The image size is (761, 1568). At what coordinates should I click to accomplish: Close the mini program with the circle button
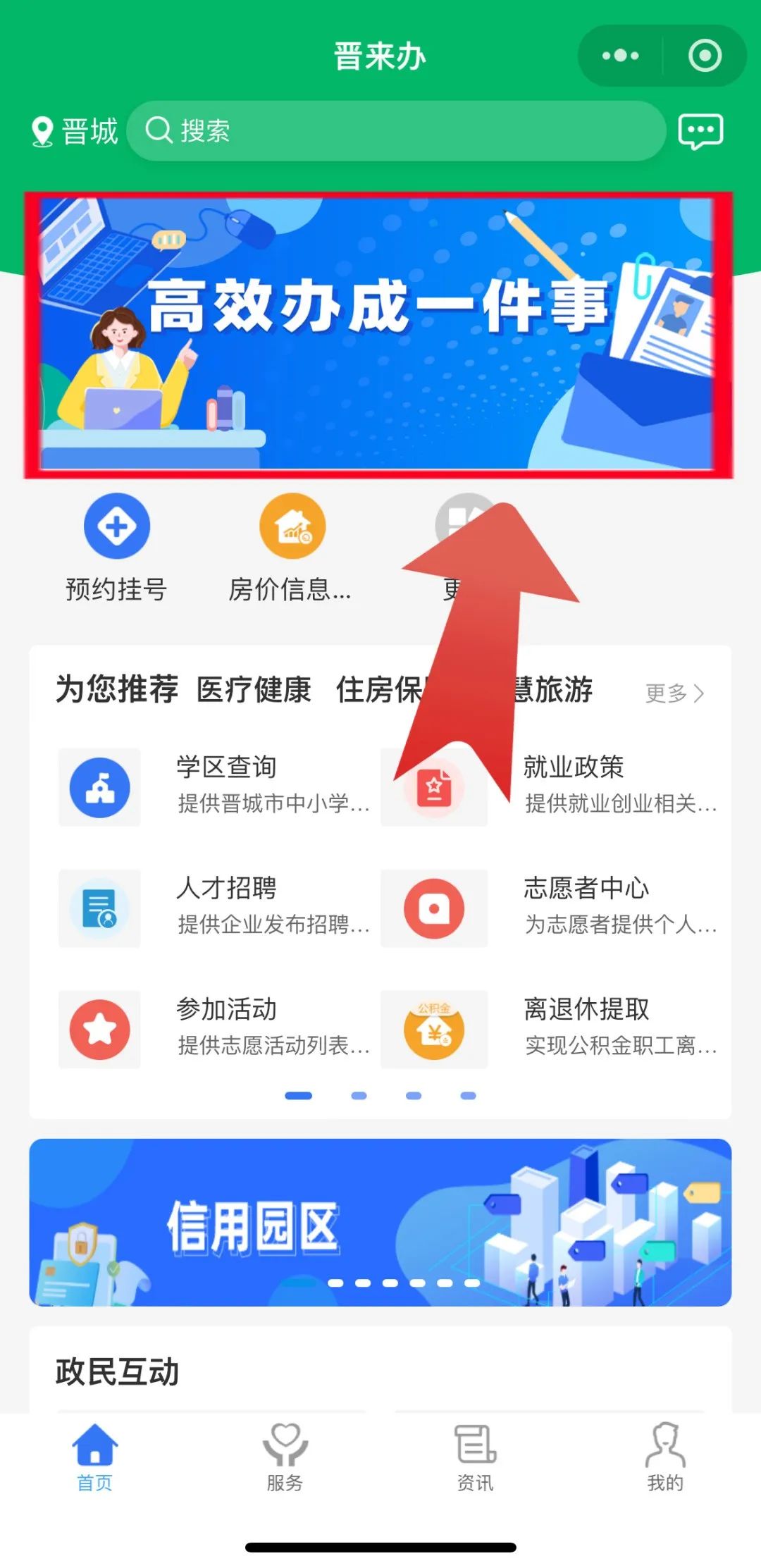pyautogui.click(x=705, y=56)
